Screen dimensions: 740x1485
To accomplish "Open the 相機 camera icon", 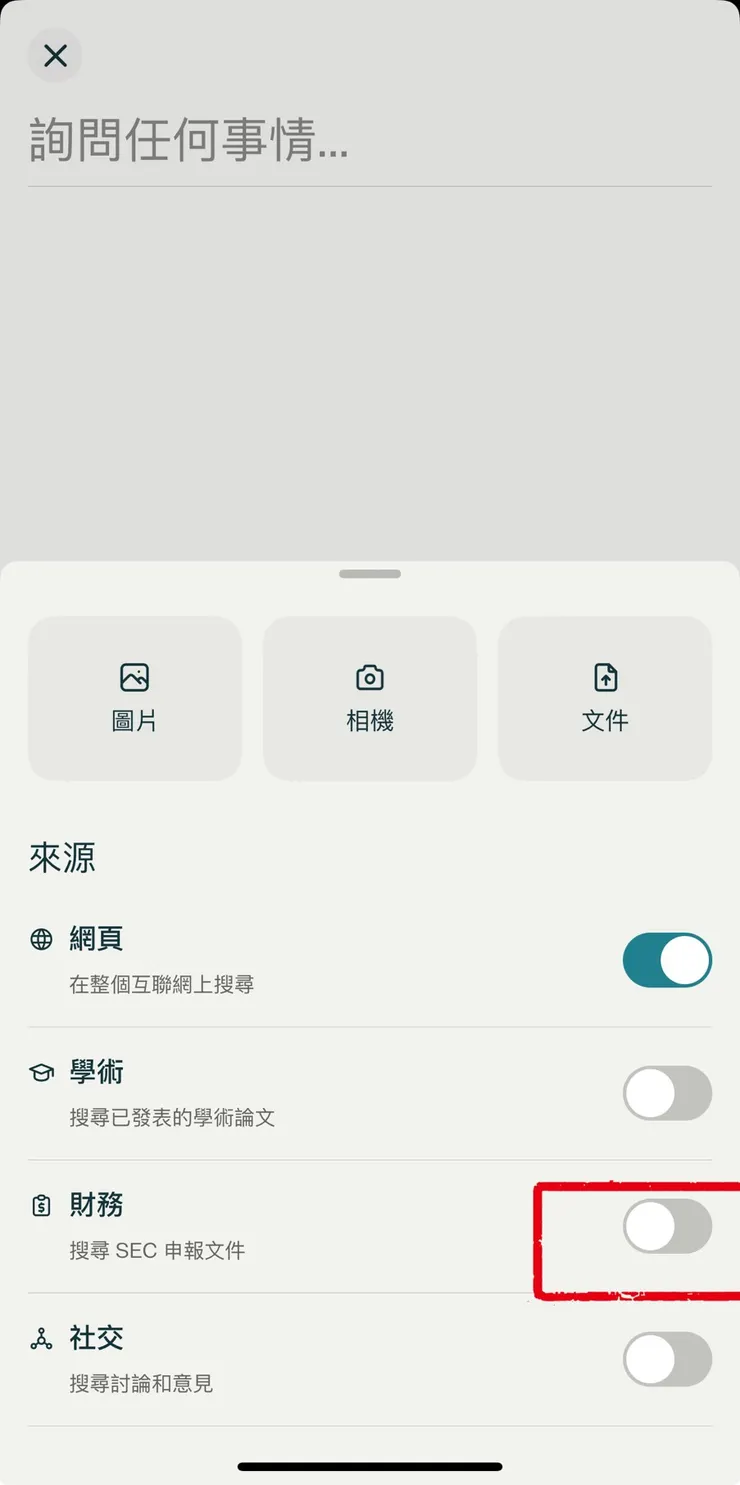I will click(369, 676).
